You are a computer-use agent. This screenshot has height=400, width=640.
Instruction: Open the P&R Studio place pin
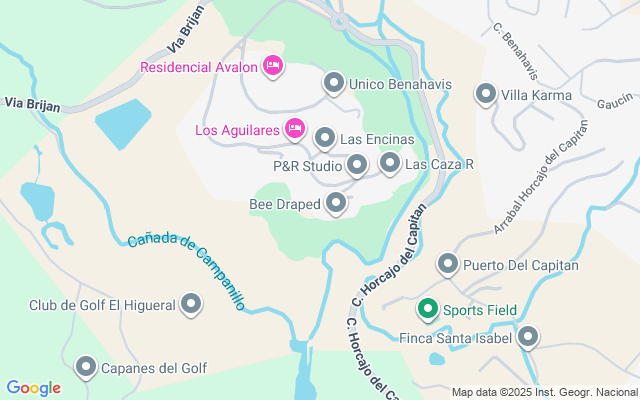coord(358,165)
